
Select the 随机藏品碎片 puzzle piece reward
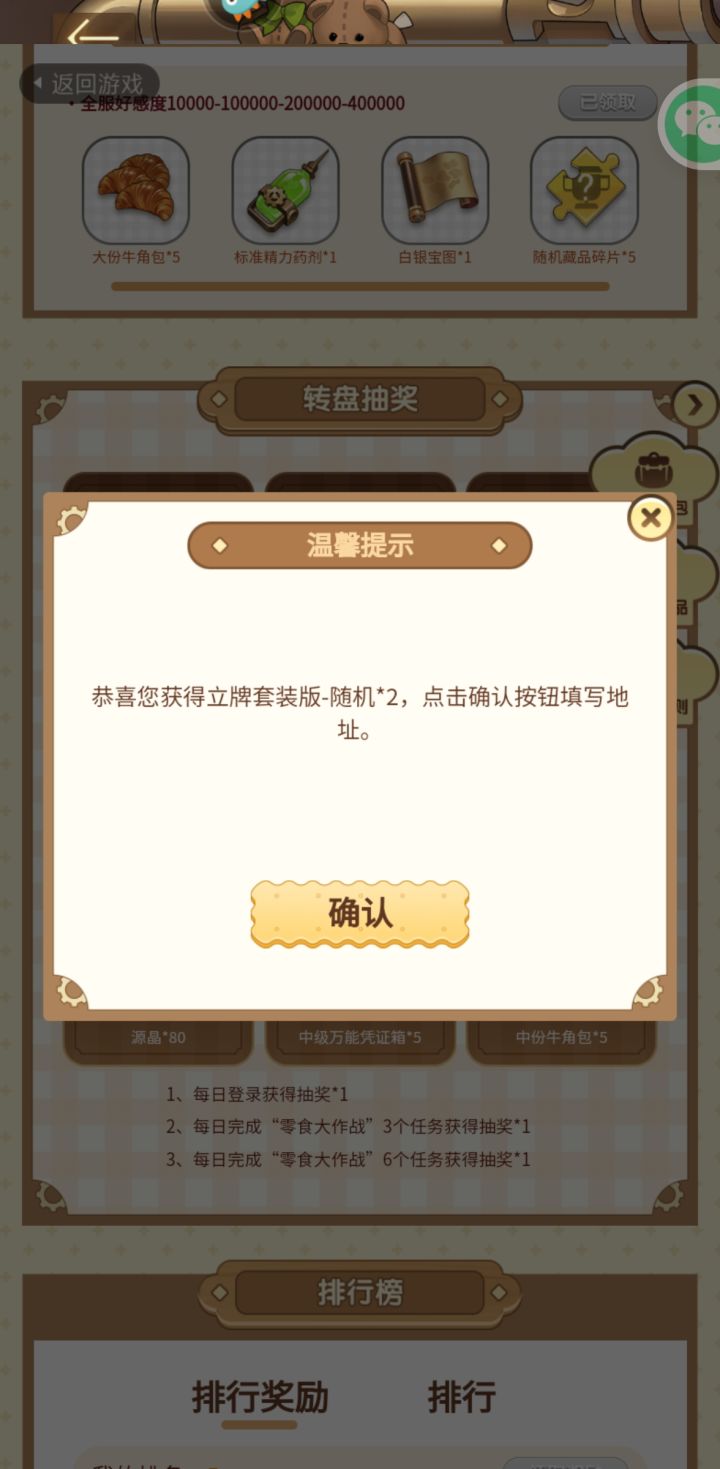pos(584,190)
